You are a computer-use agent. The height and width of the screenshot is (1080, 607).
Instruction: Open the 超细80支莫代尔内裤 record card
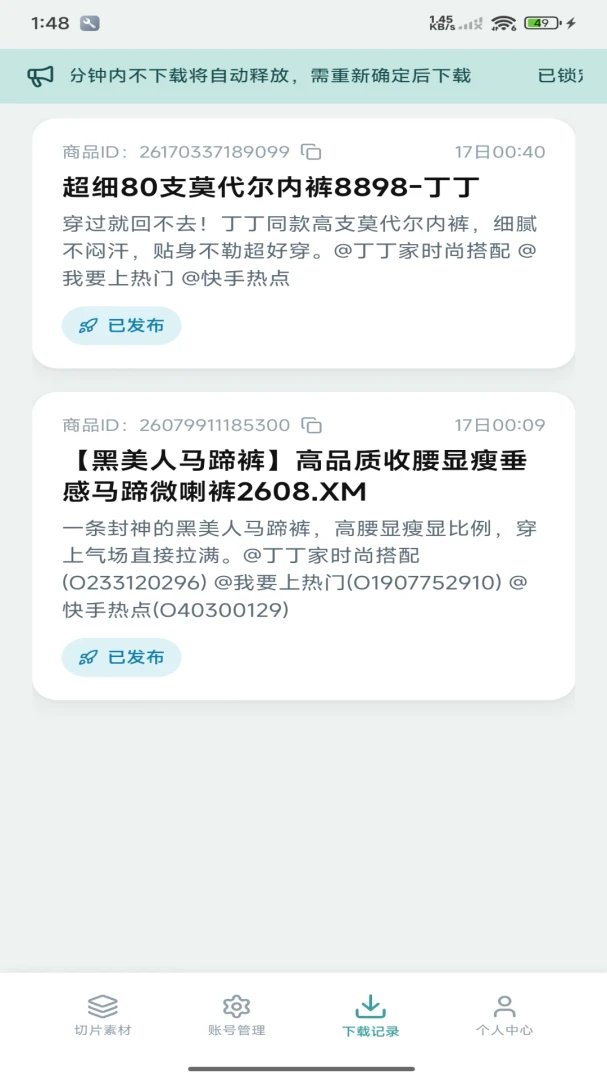(x=303, y=243)
